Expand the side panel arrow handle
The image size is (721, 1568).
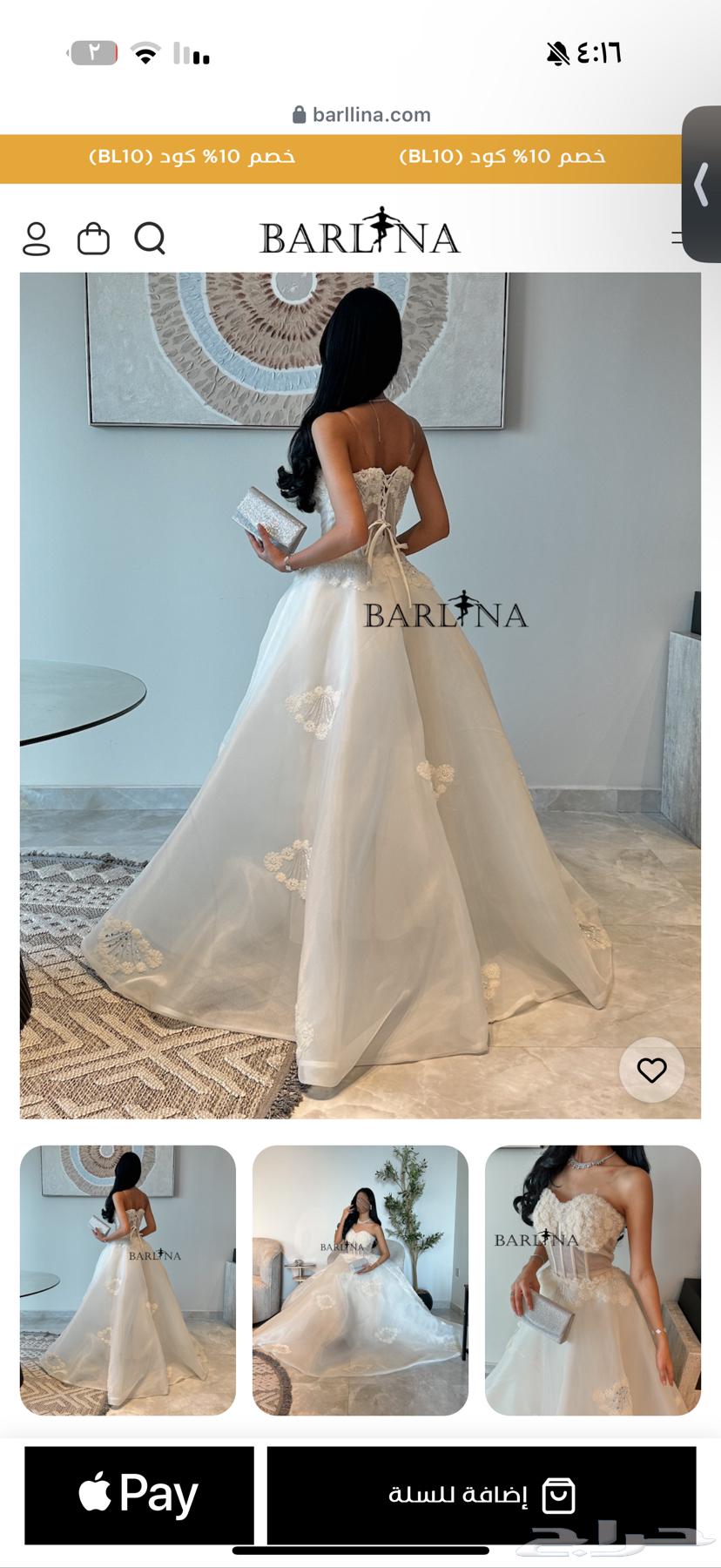click(702, 185)
